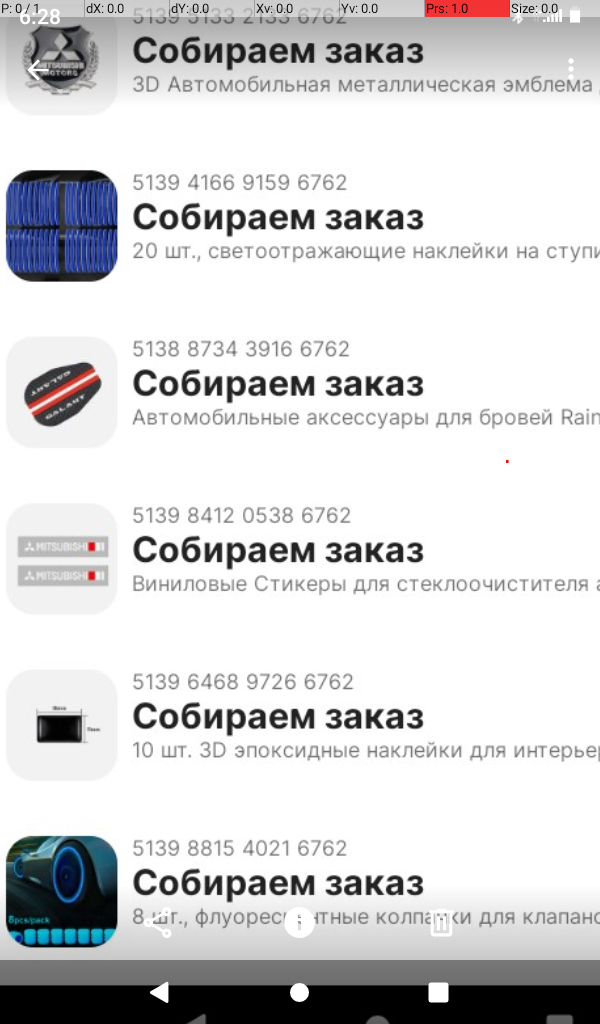Image resolution: width=600 pixels, height=1024 pixels.
Task: Go back using the top arrow
Action: coord(37,70)
